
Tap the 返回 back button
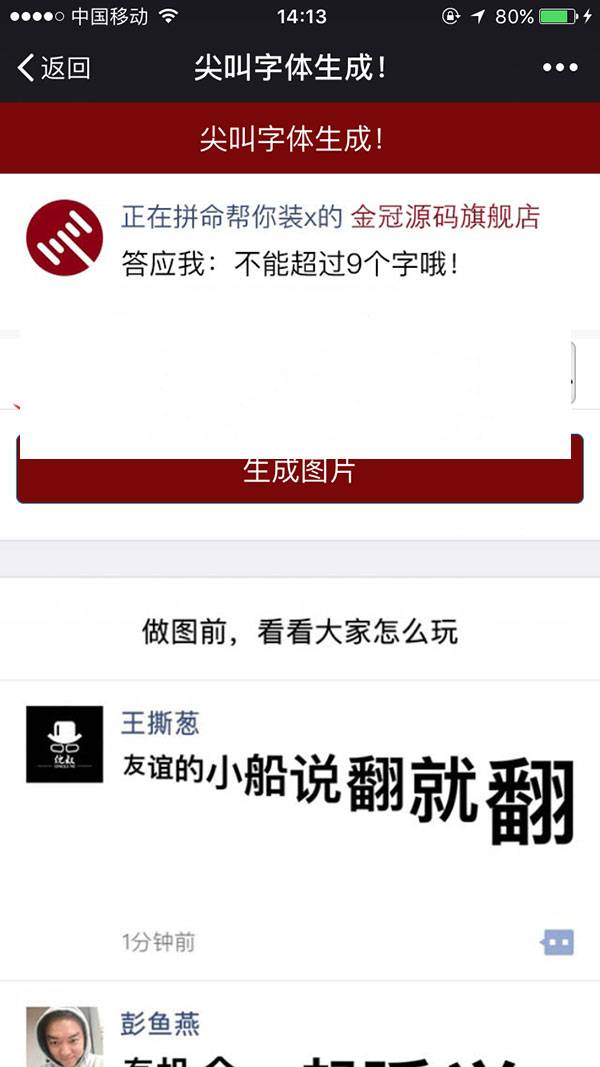coord(55,68)
